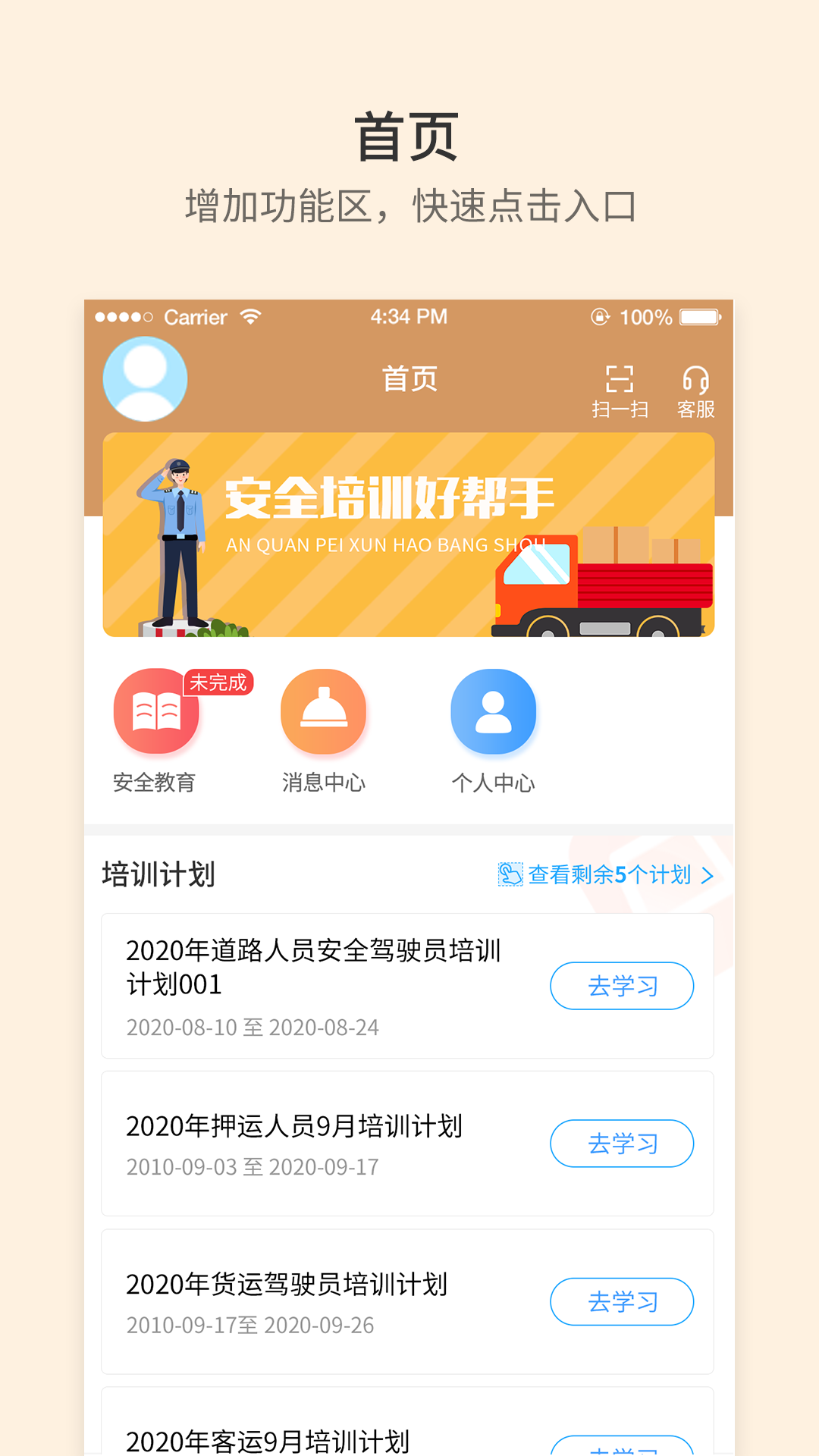This screenshot has width=819, height=1456.
Task: Tap the battery indicator in the status bar
Action: [701, 317]
